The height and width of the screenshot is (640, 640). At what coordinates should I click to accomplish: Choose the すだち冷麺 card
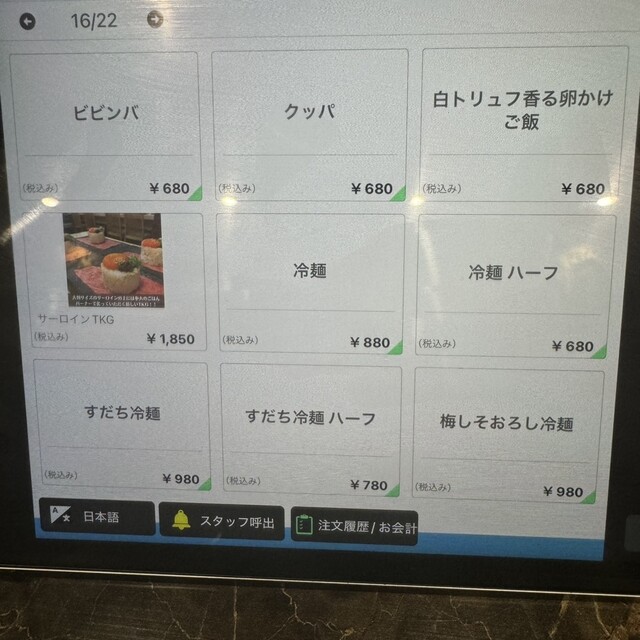(x=122, y=425)
